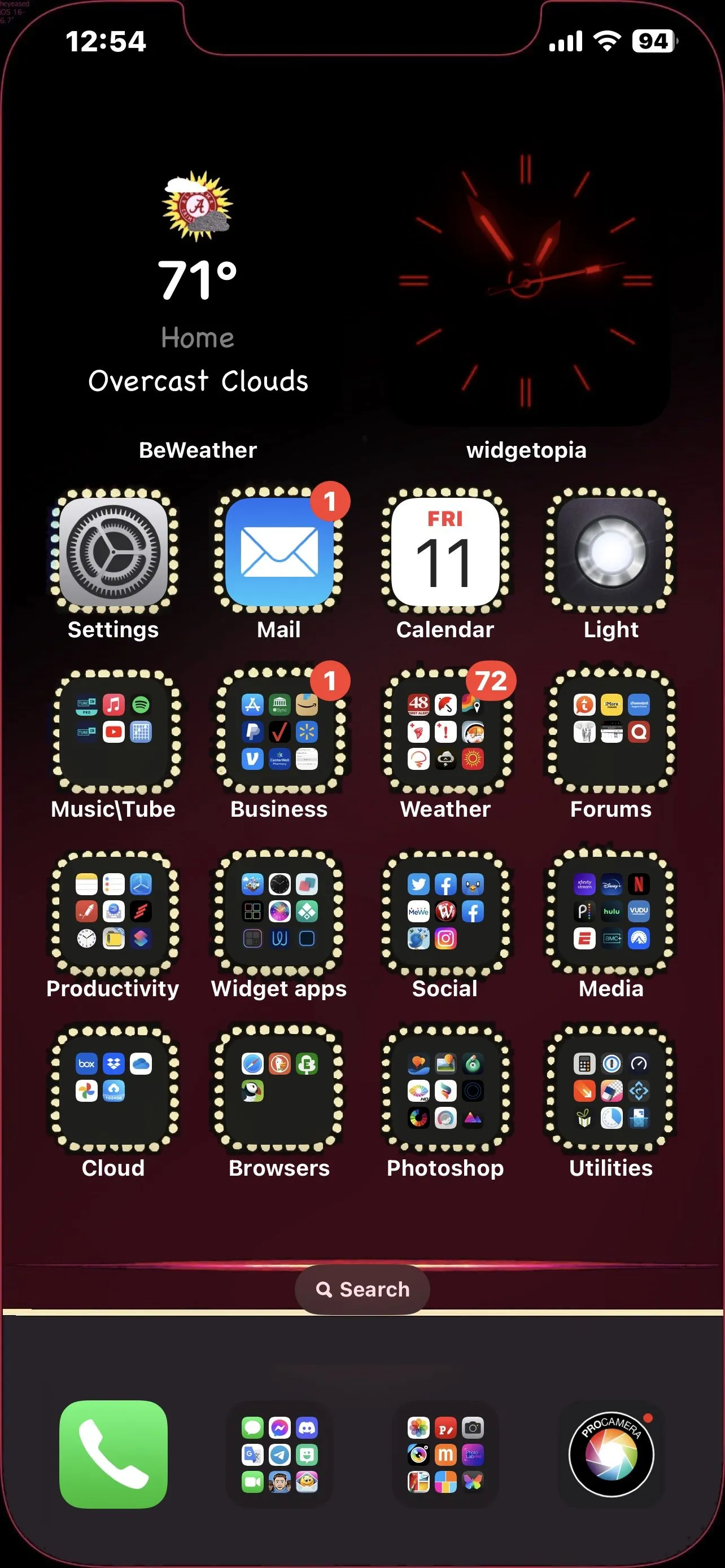The width and height of the screenshot is (725, 1568).
Task: Open the Settings app
Action: coord(113,551)
